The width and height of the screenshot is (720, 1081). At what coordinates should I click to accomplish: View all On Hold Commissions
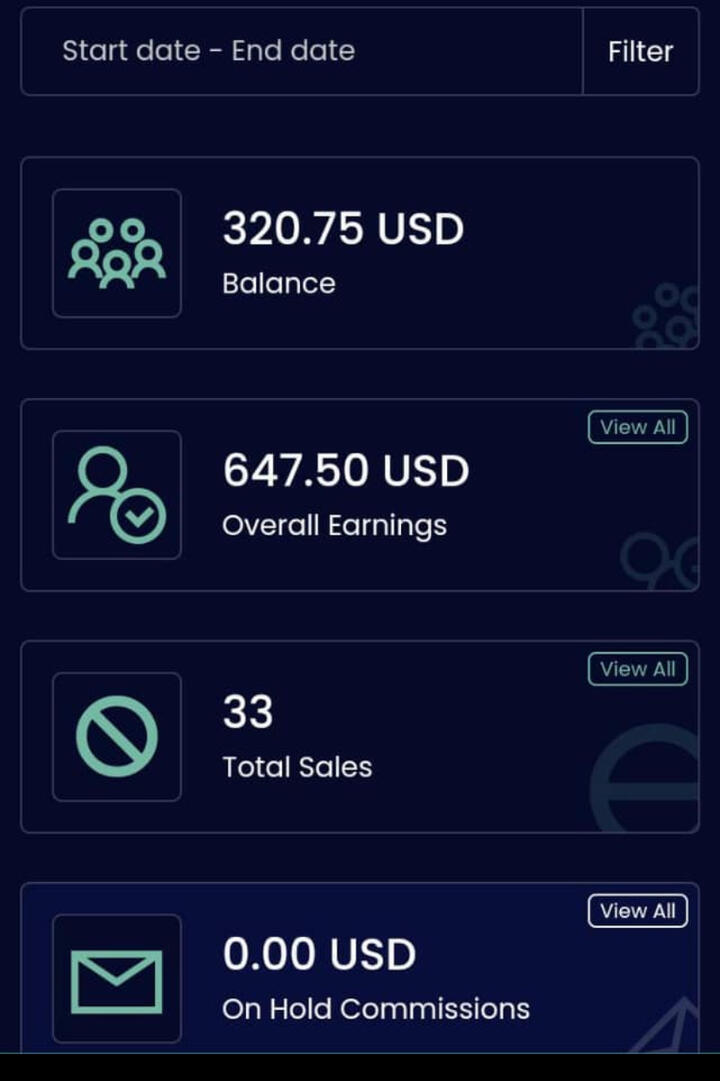(637, 911)
